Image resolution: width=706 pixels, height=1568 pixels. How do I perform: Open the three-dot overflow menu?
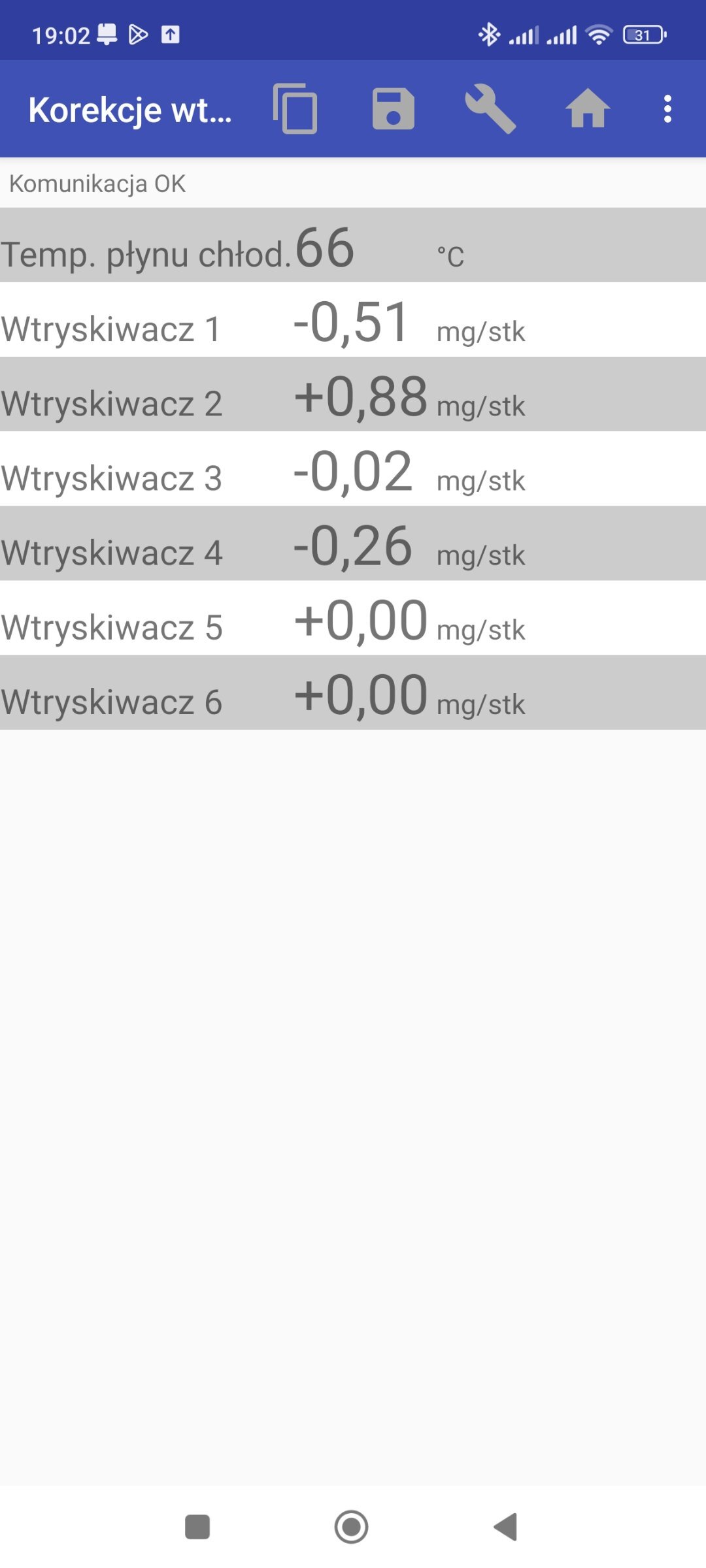pos(667,108)
